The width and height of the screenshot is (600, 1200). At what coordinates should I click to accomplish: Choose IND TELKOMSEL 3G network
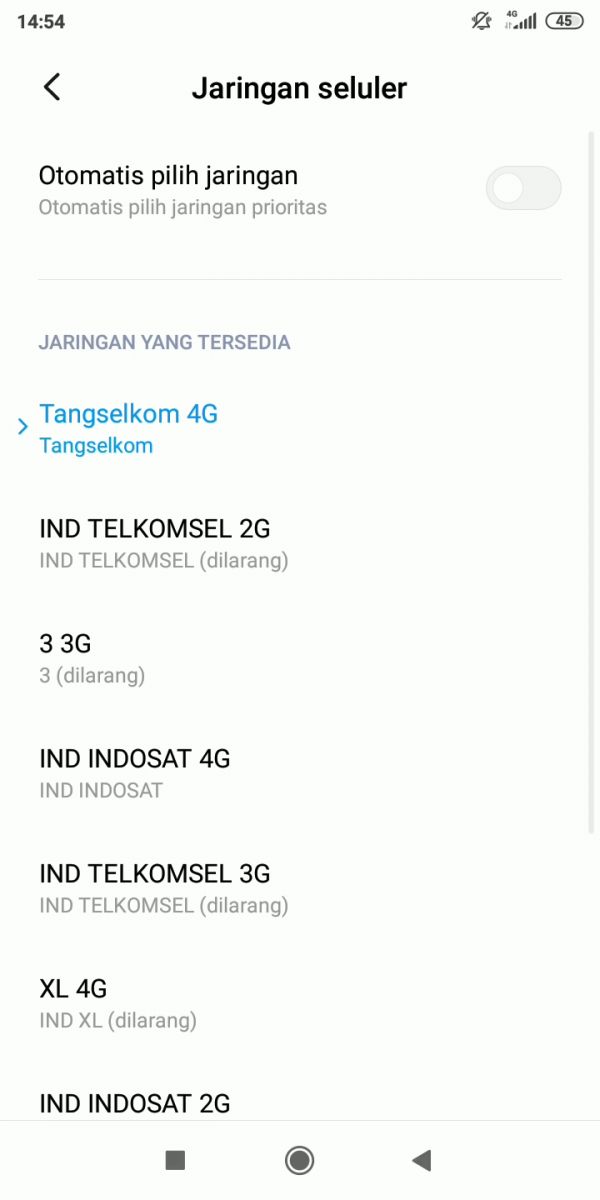point(155,887)
